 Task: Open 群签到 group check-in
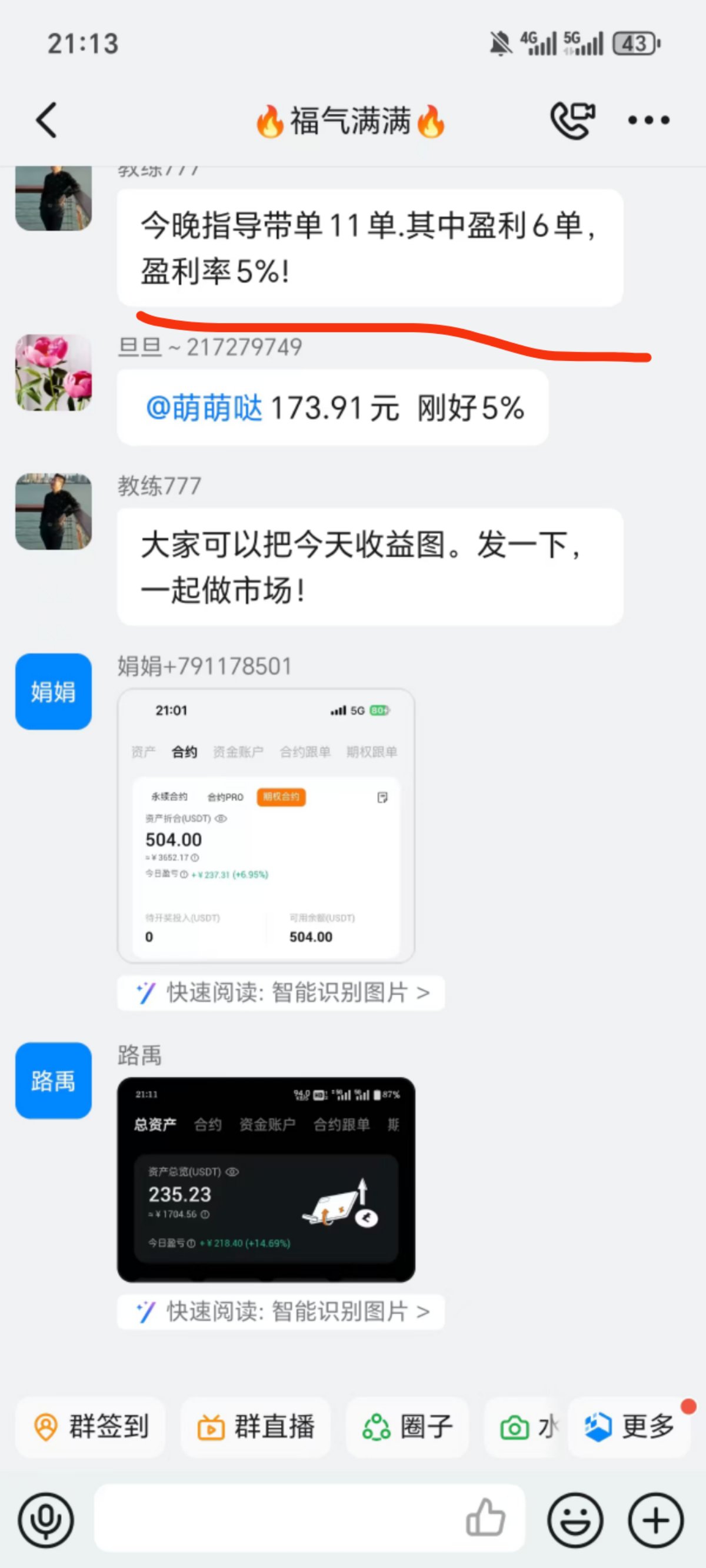90,1426
